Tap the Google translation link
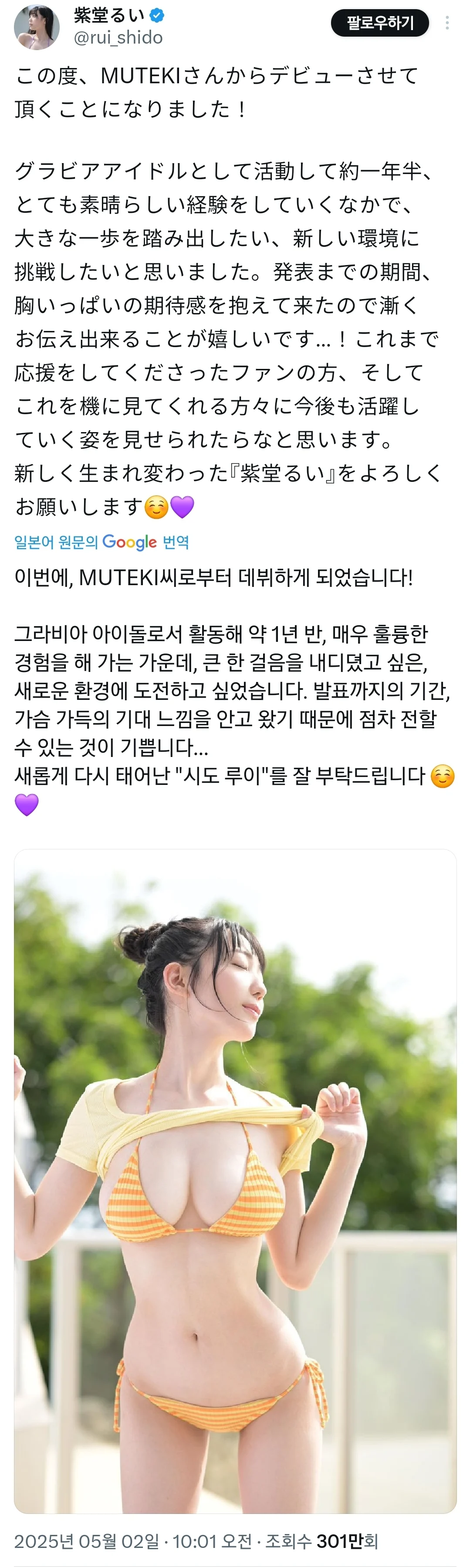 point(101,542)
